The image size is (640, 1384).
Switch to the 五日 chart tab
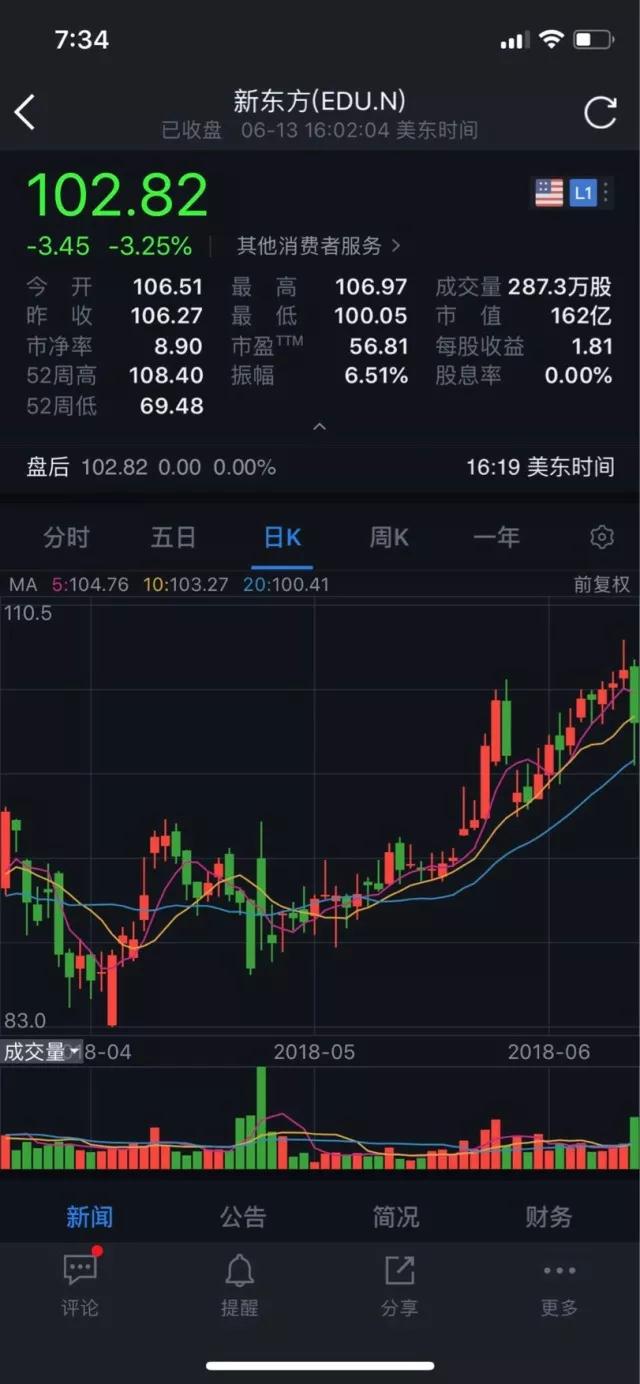click(173, 537)
